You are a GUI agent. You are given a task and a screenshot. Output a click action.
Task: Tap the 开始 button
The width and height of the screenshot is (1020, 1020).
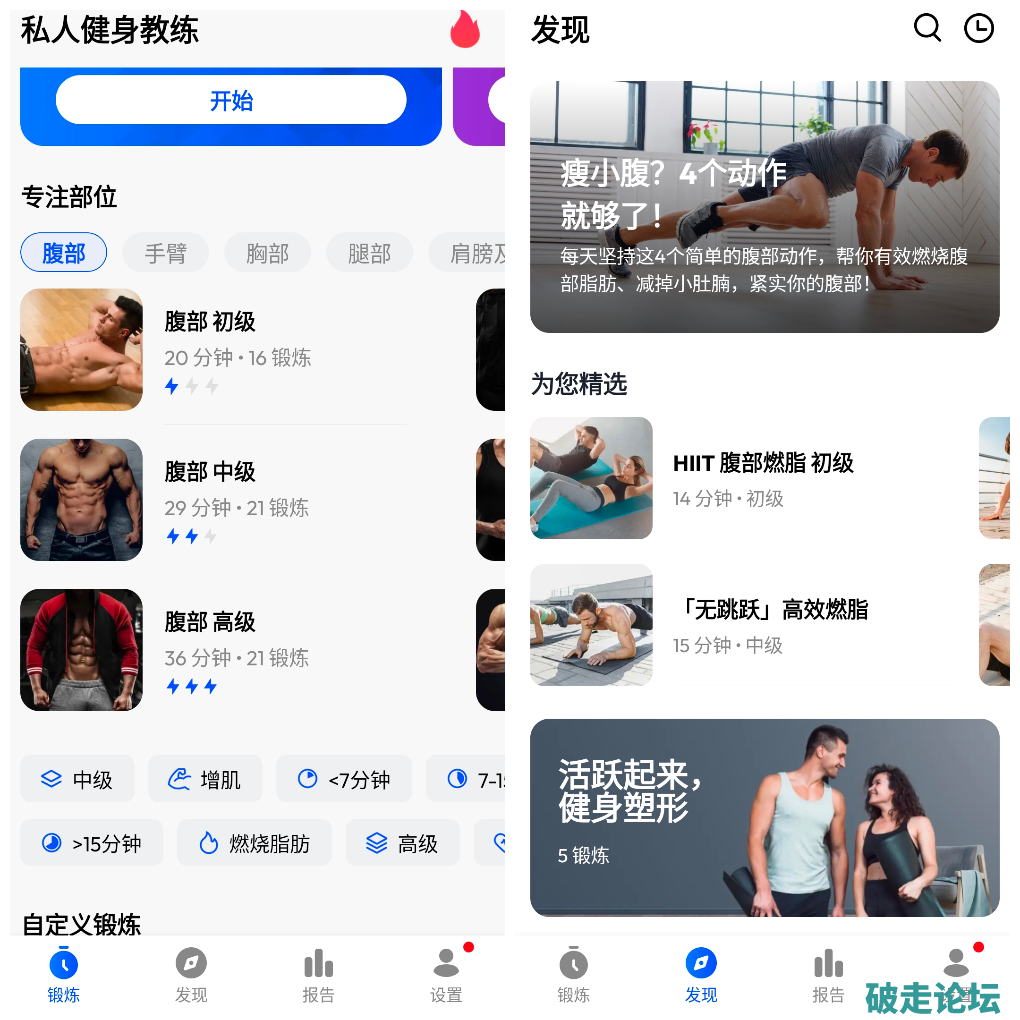coord(231,100)
